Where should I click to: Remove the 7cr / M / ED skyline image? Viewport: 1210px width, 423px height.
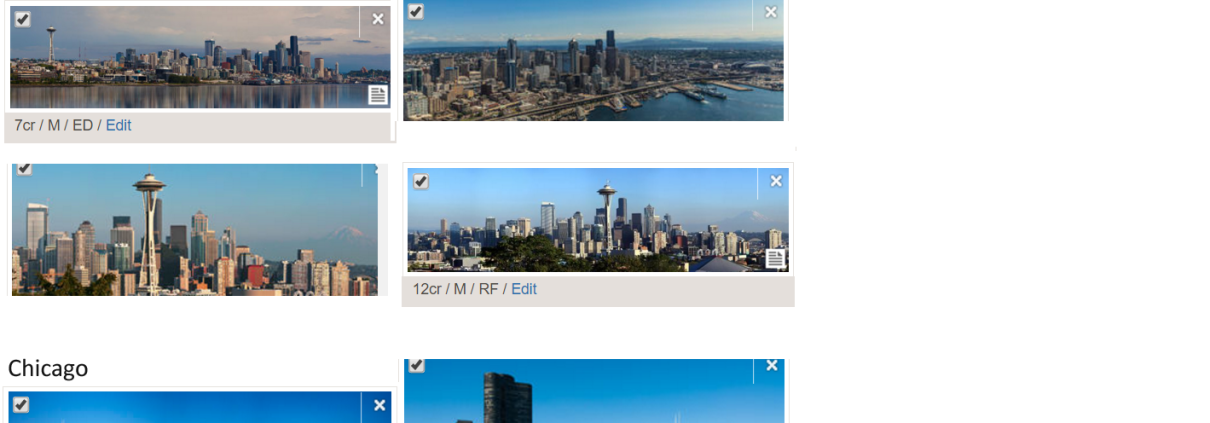pyautogui.click(x=377, y=19)
